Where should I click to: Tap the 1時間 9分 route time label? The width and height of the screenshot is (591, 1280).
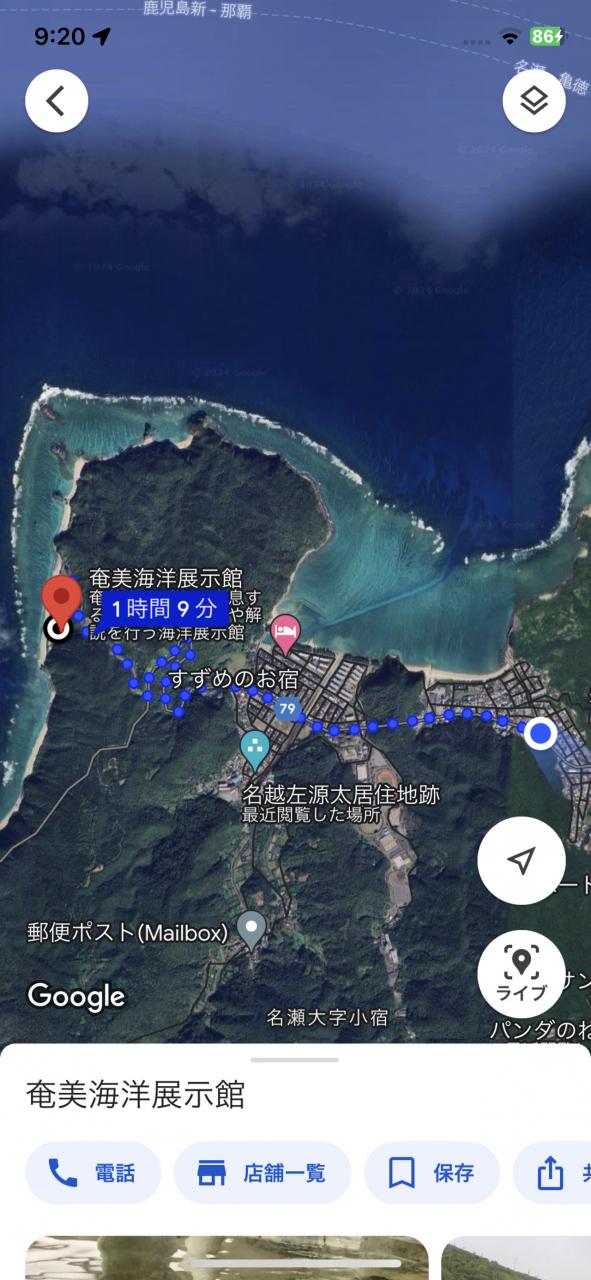click(x=164, y=608)
